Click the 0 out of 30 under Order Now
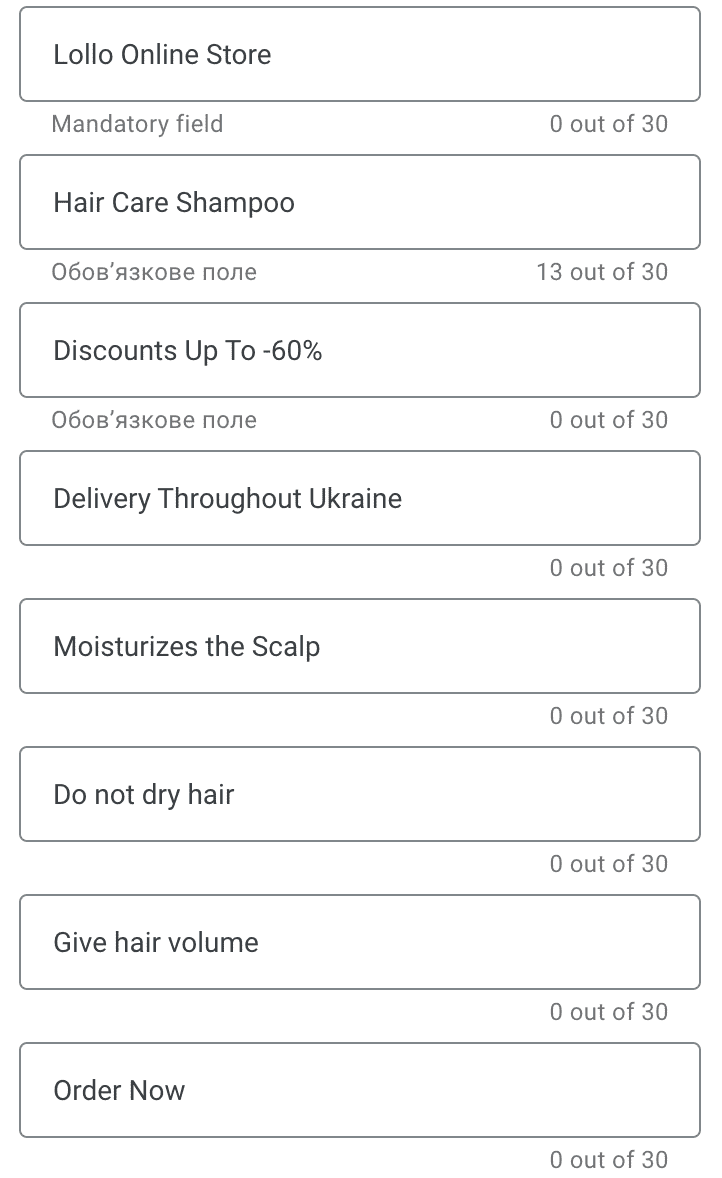The width and height of the screenshot is (722, 1178). 609,1159
